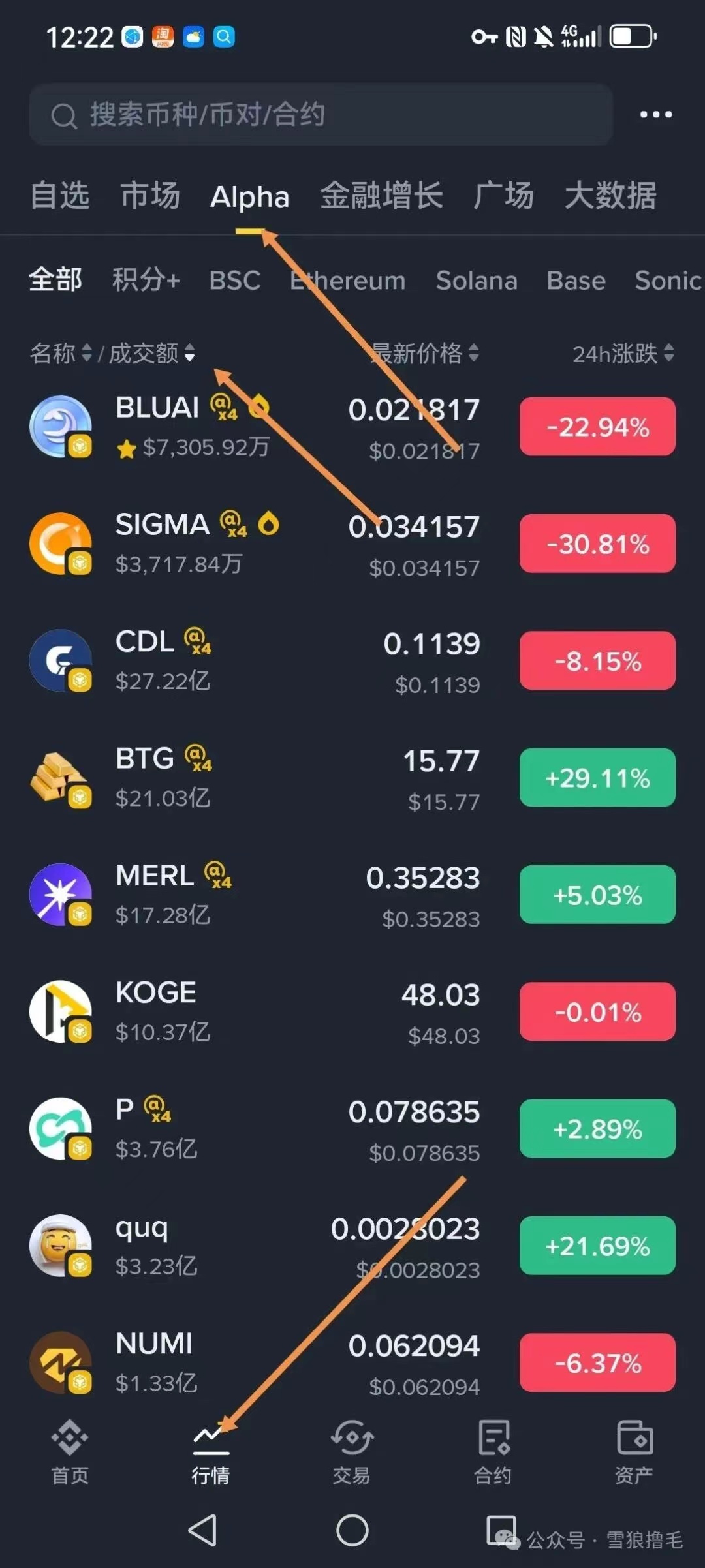Screen dimensions: 705x1568
Task: Filter the list by 积分+
Action: pos(146,281)
